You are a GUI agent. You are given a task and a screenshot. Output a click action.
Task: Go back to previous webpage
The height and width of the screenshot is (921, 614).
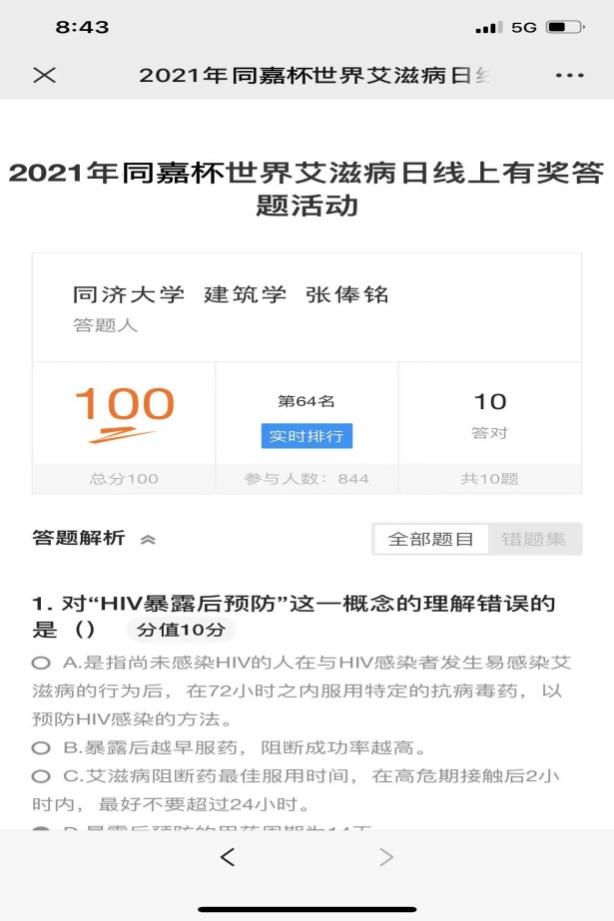click(228, 857)
